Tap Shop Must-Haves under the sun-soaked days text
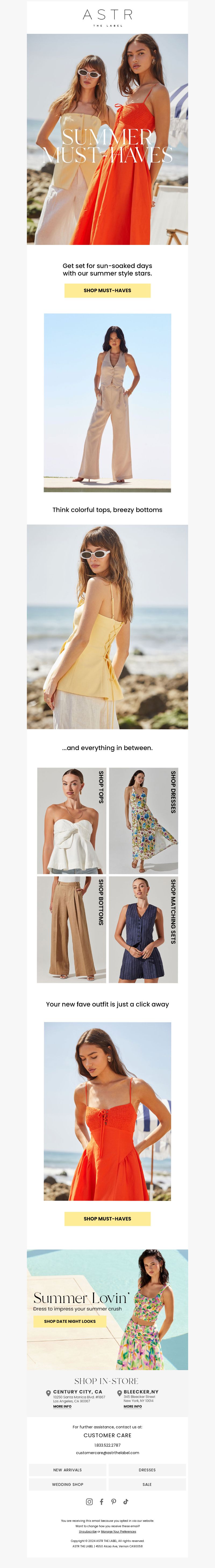Image resolution: width=215 pixels, height=1568 pixels. [x=107, y=290]
